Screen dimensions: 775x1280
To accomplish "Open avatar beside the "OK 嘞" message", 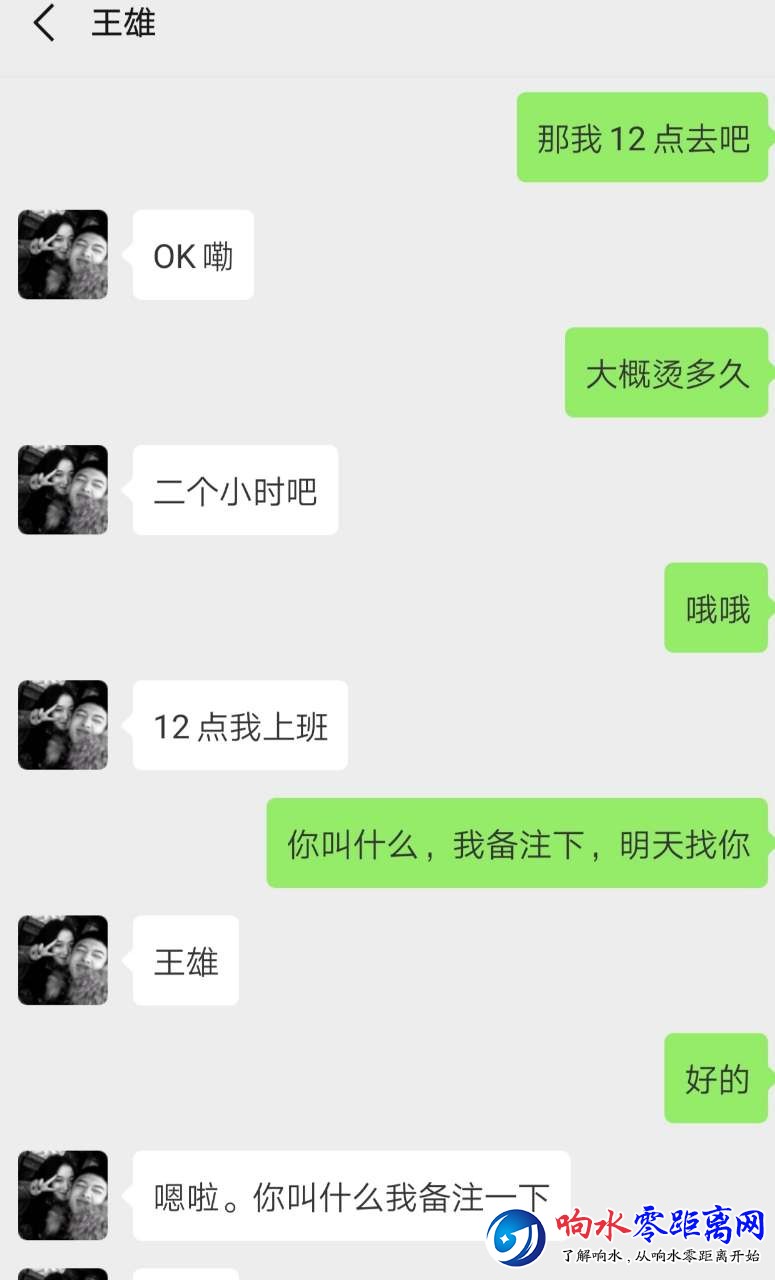I will [x=63, y=255].
